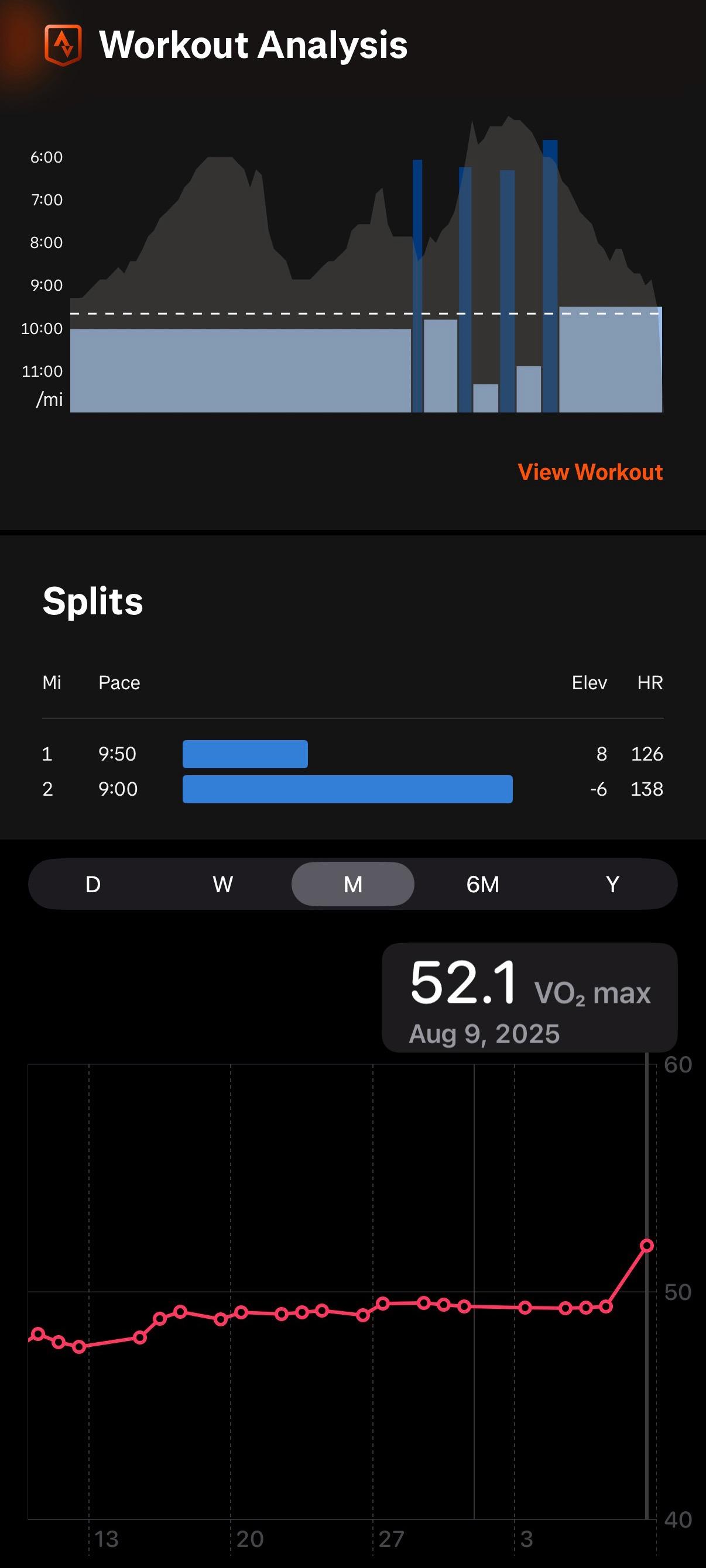Screen dimensions: 706x1568
Task: Switch to the W week range
Action: 223,884
